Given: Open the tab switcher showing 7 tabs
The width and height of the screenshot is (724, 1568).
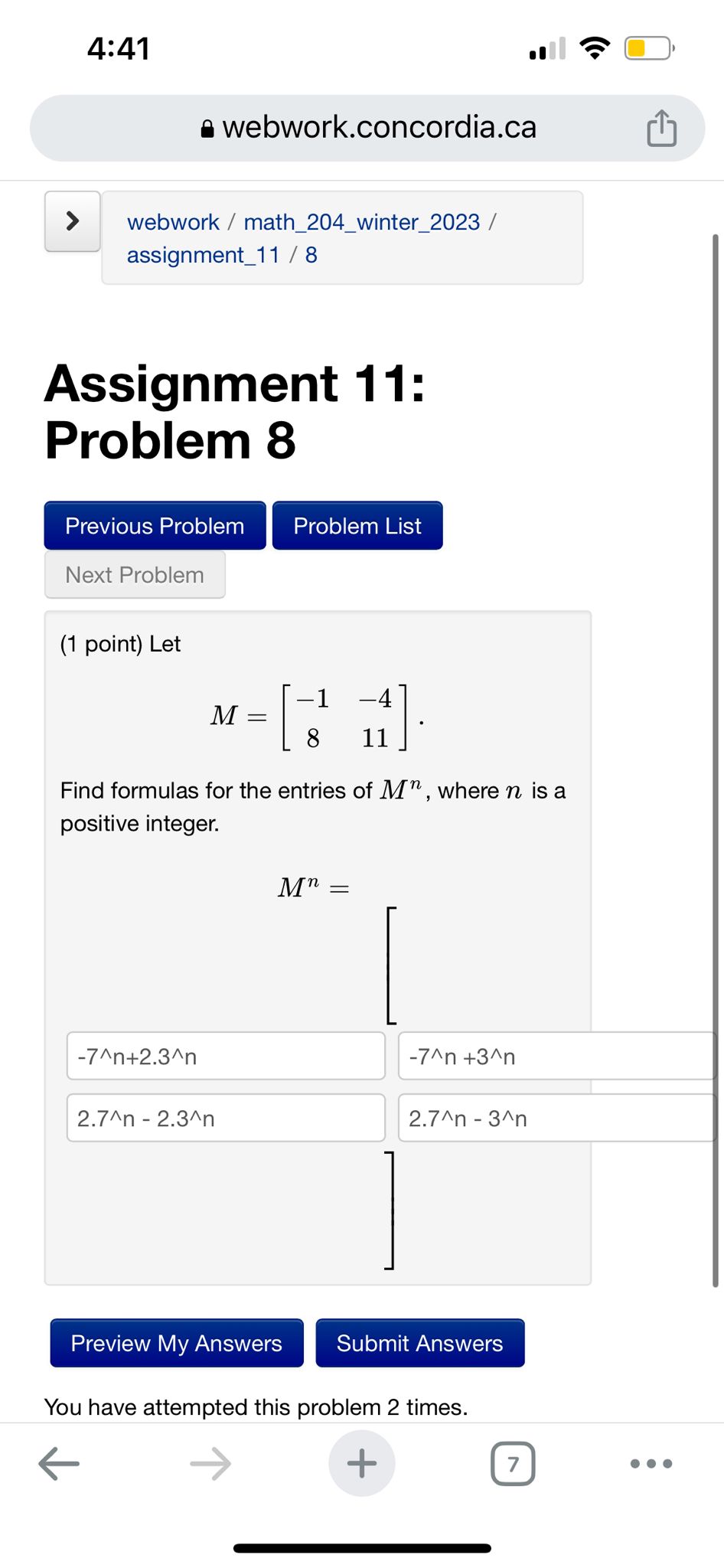Looking at the screenshot, I should coord(514,1463).
